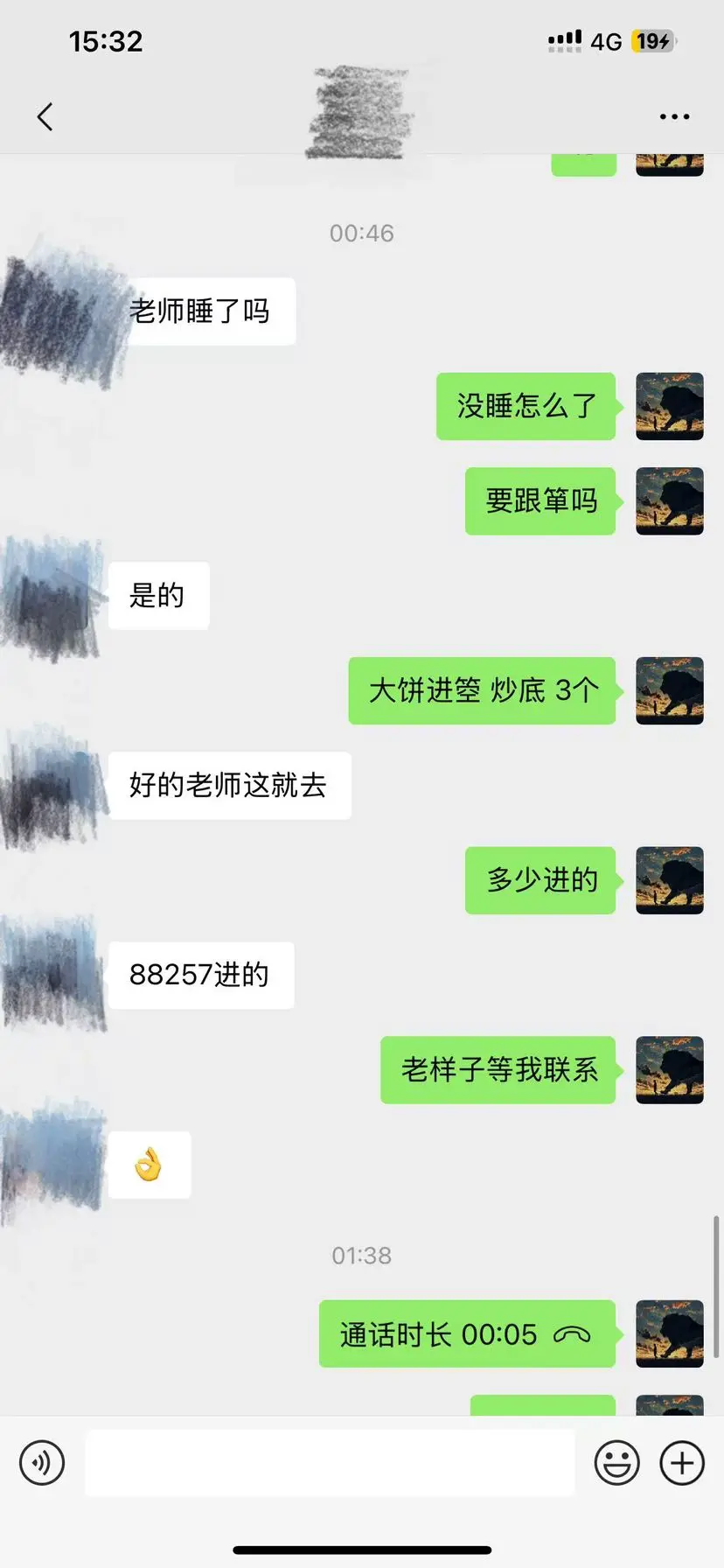This screenshot has width=724, height=1568.
Task: Select the 老样子等我联系 message
Action: click(x=498, y=1070)
